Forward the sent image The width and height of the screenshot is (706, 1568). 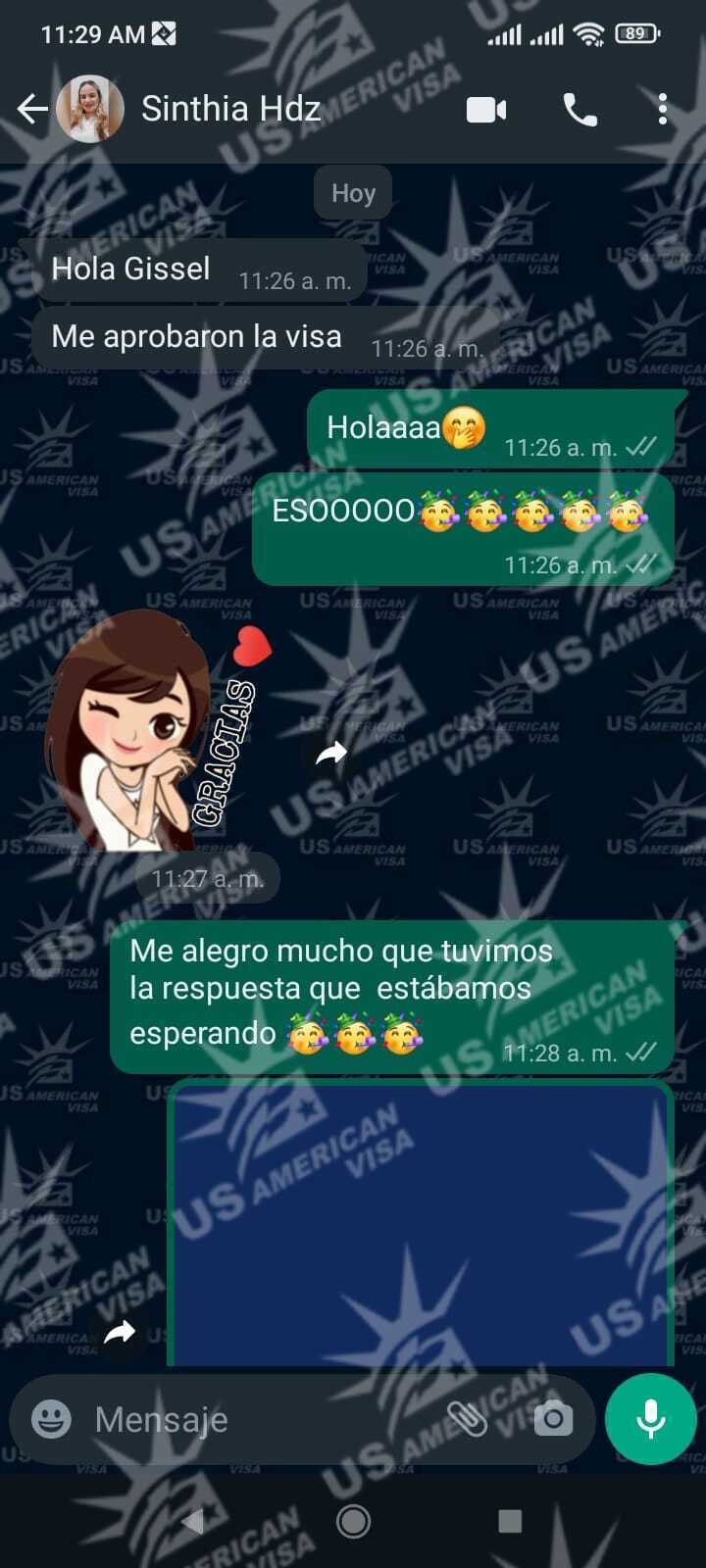(120, 1332)
